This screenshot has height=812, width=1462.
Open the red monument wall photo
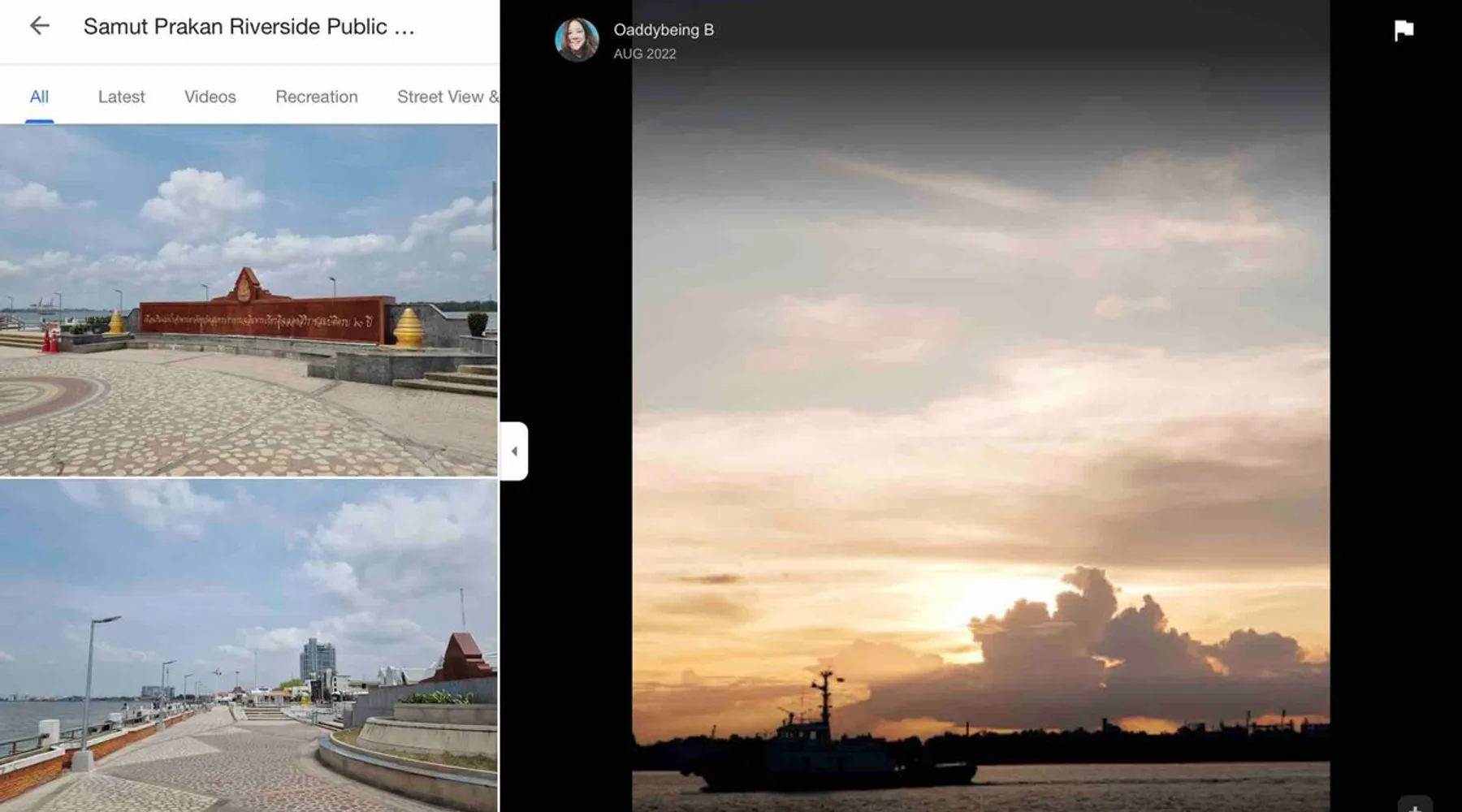[249, 300]
